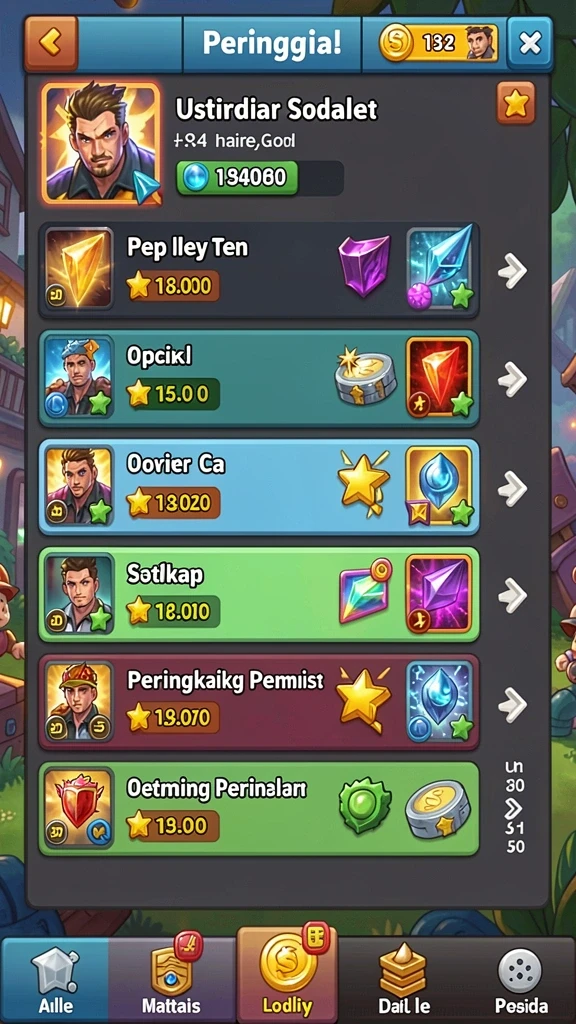The image size is (576, 1024).
Task: Tap the star favorite button beside Ustirdiar Sodalet
Action: pos(515,103)
